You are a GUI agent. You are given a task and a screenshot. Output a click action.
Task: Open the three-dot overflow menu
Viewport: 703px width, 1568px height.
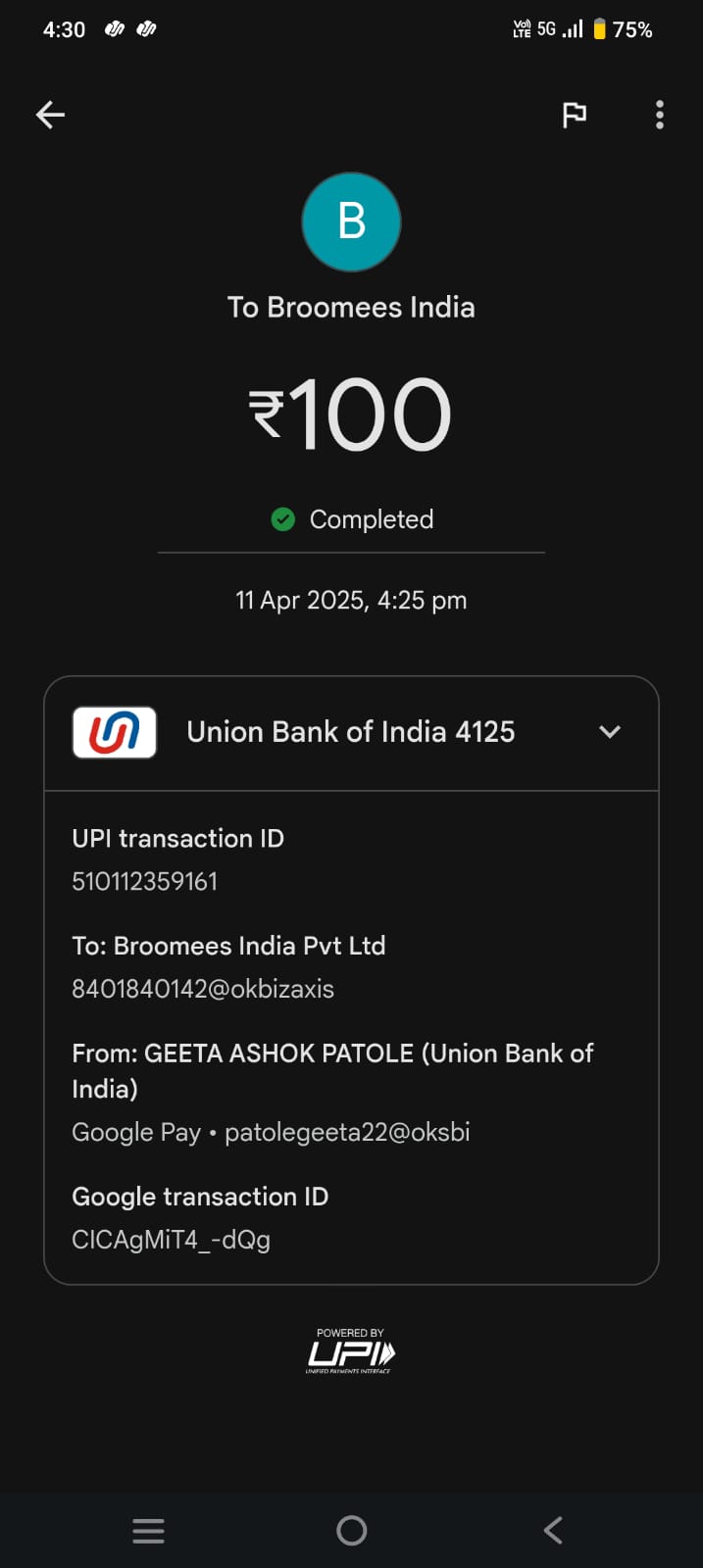tap(660, 115)
